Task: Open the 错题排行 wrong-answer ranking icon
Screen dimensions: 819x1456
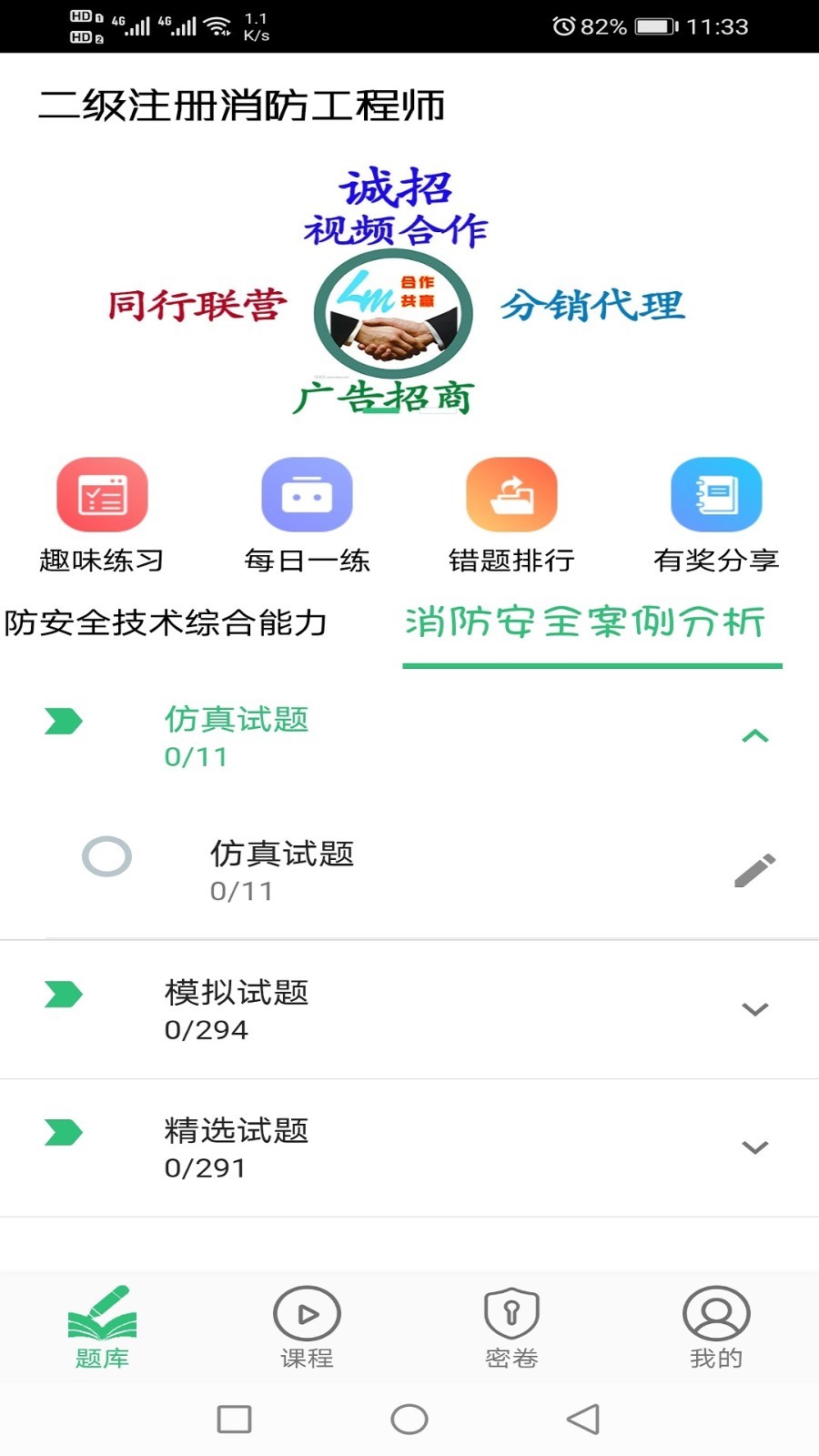Action: 511,493
